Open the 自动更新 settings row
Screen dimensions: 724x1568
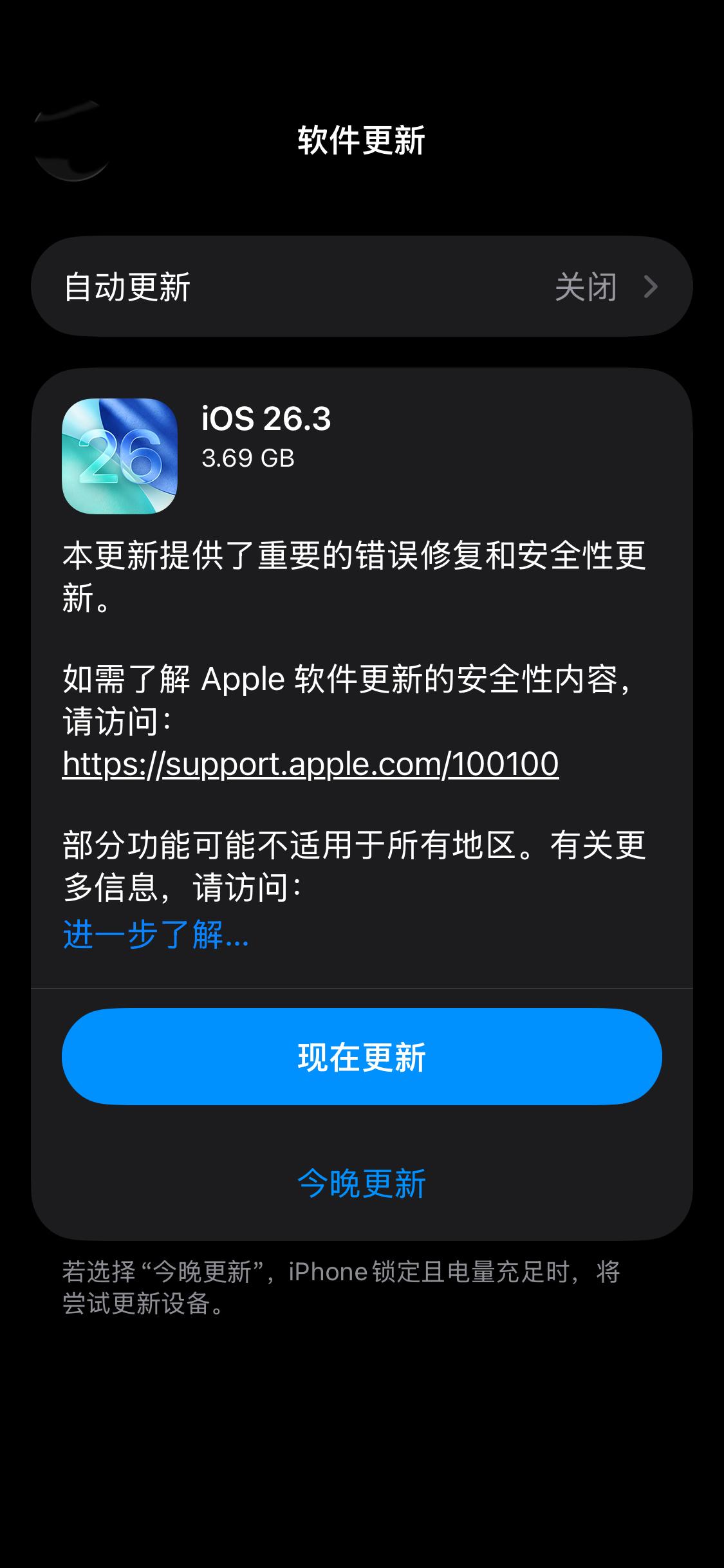(x=362, y=286)
